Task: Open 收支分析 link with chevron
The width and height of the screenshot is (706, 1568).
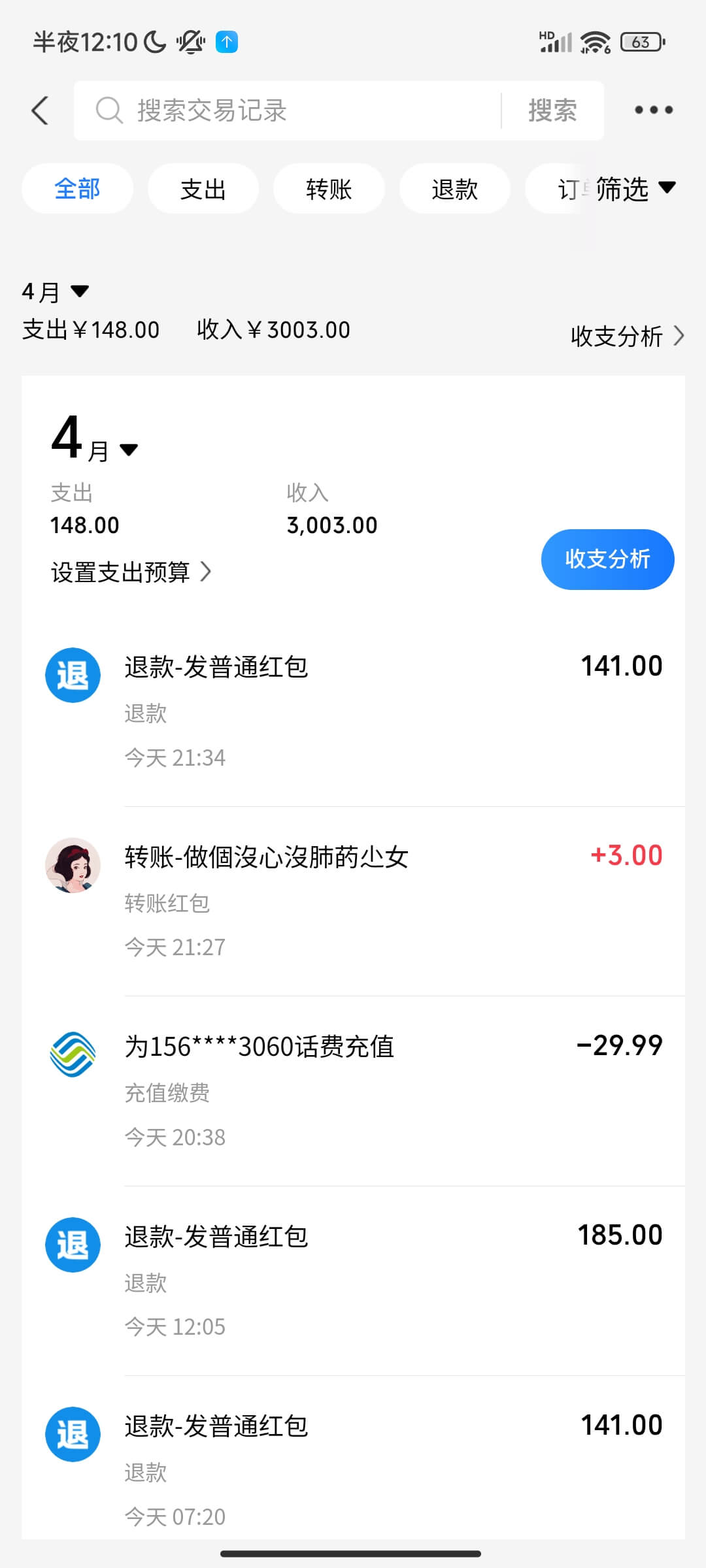Action: (x=626, y=336)
